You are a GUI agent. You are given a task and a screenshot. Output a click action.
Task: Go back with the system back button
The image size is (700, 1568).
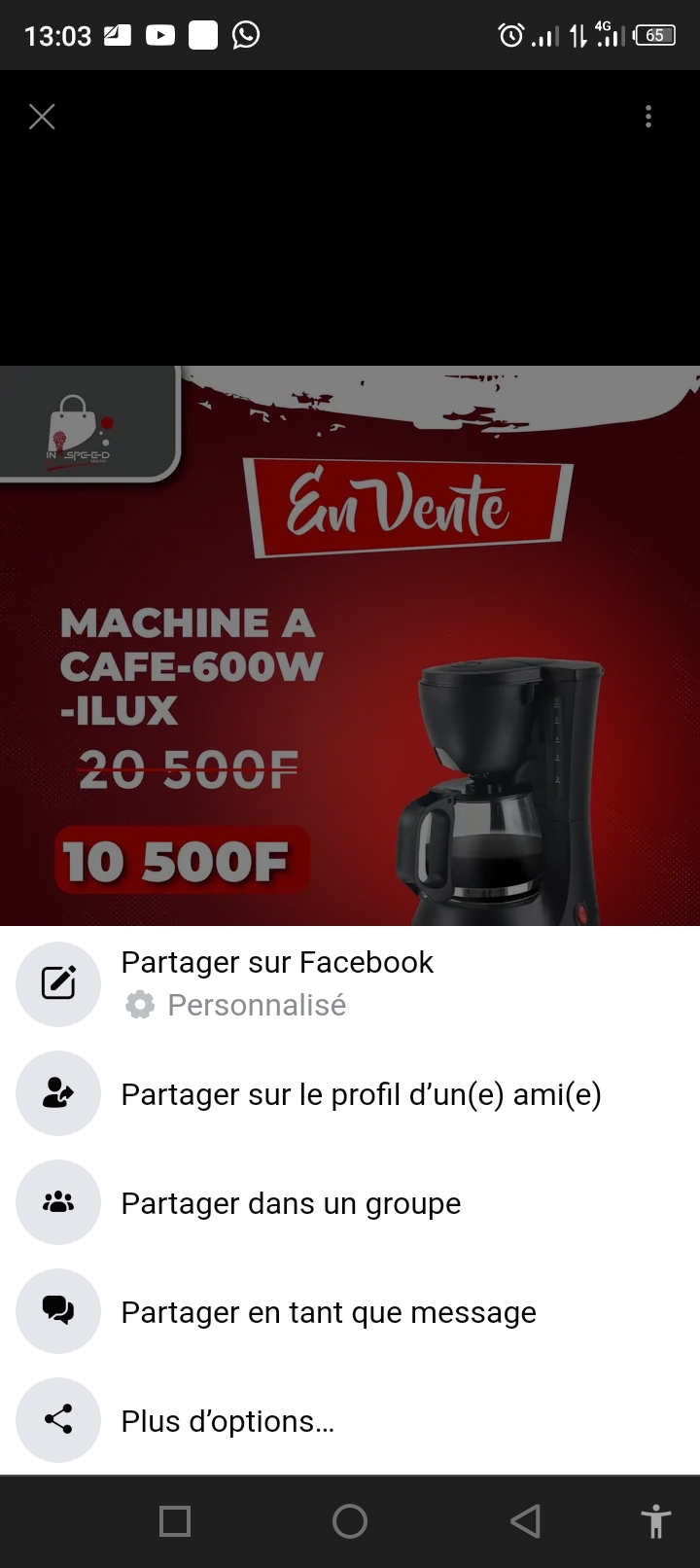click(525, 1521)
